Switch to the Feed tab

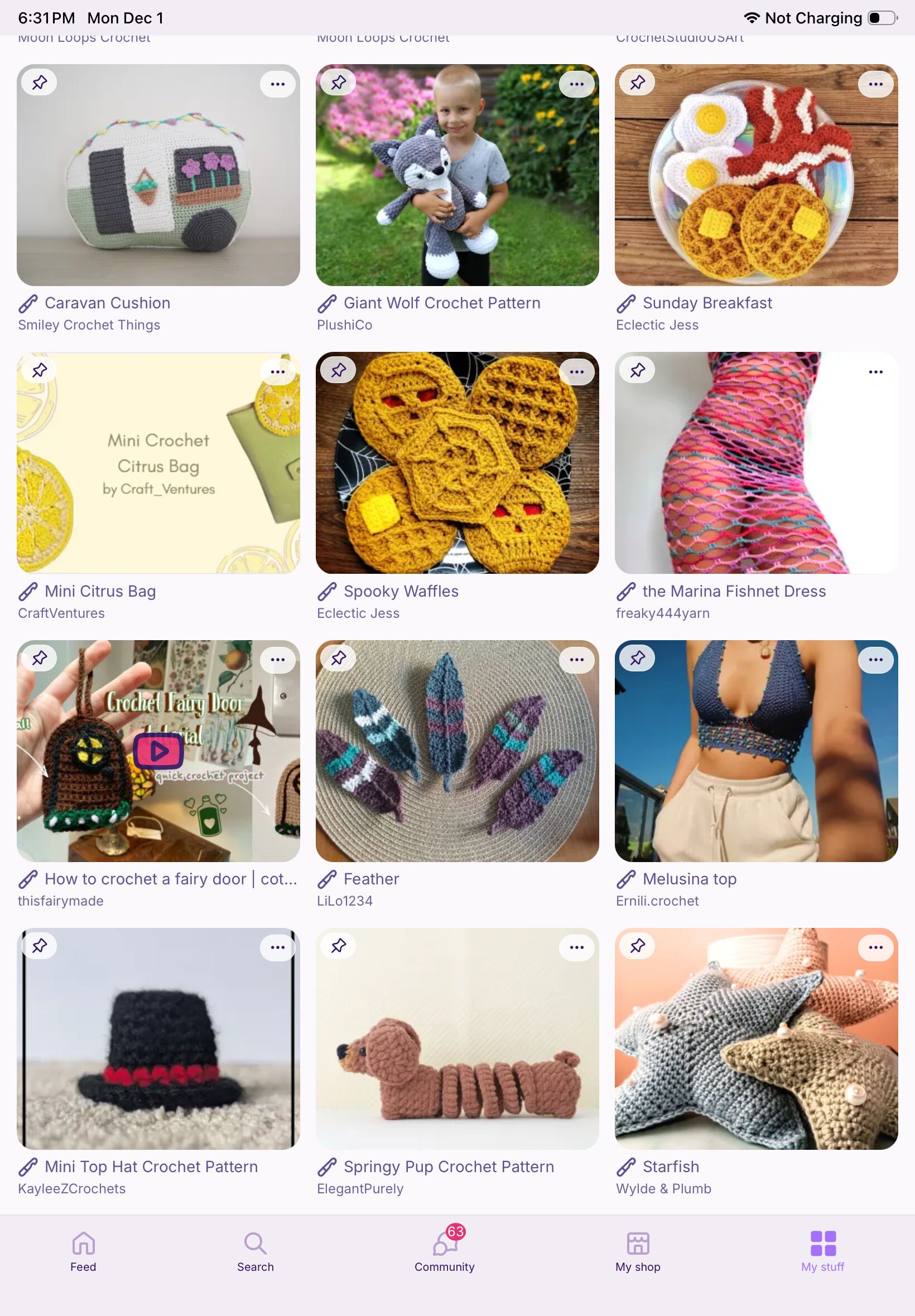point(83,1251)
